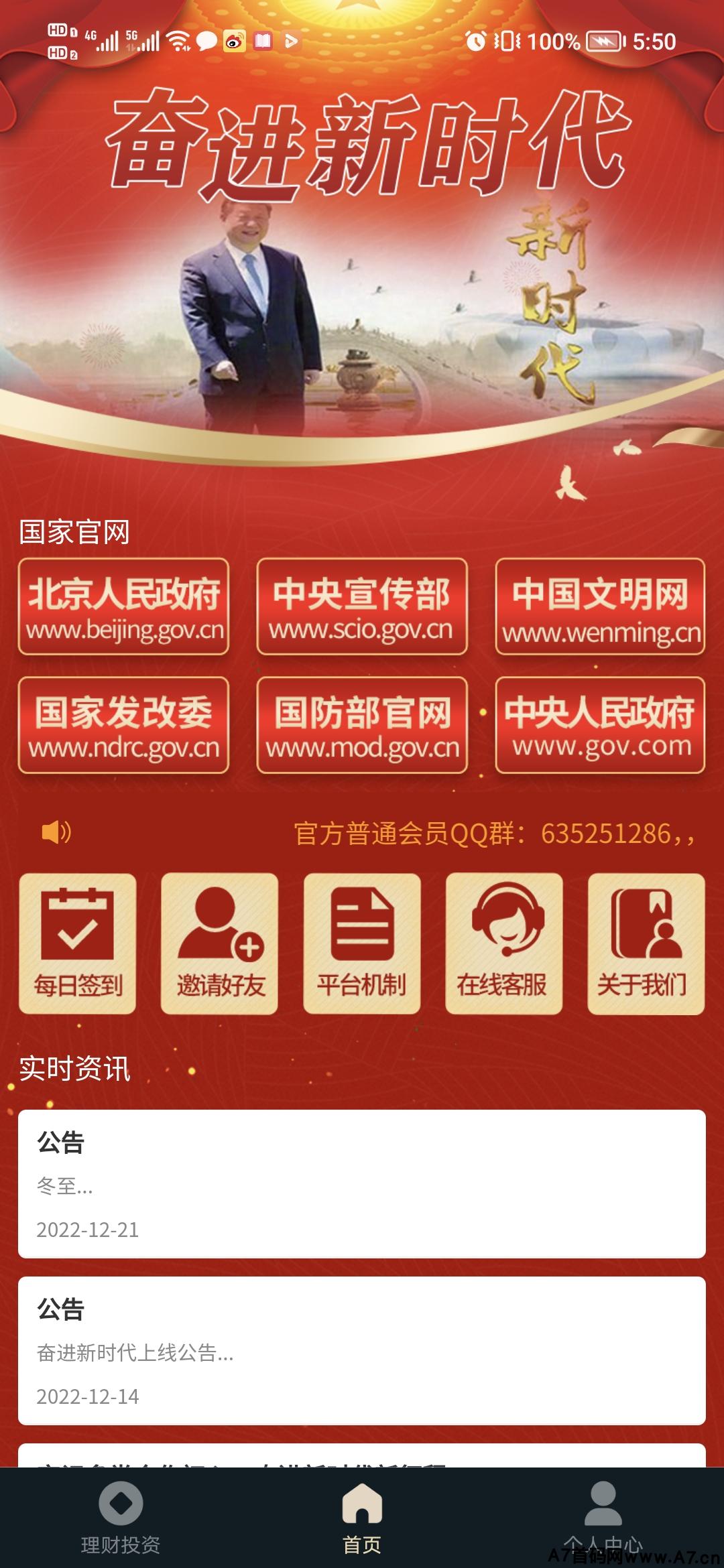
Task: Open 邀请好友 to invite friends
Action: click(220, 943)
